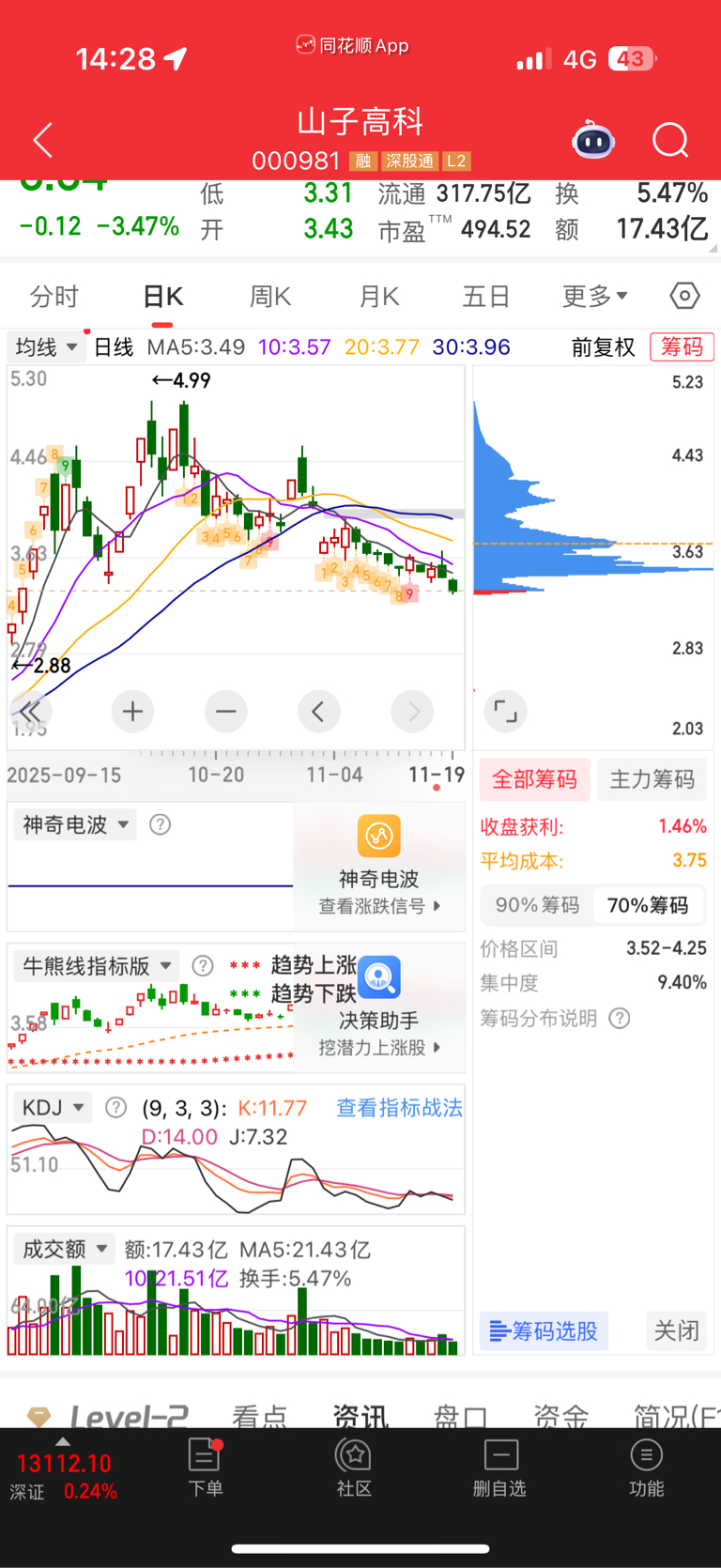Screen dimensions: 721x1568
Task: Open the KDJ indicator dropdown
Action: click(53, 1108)
